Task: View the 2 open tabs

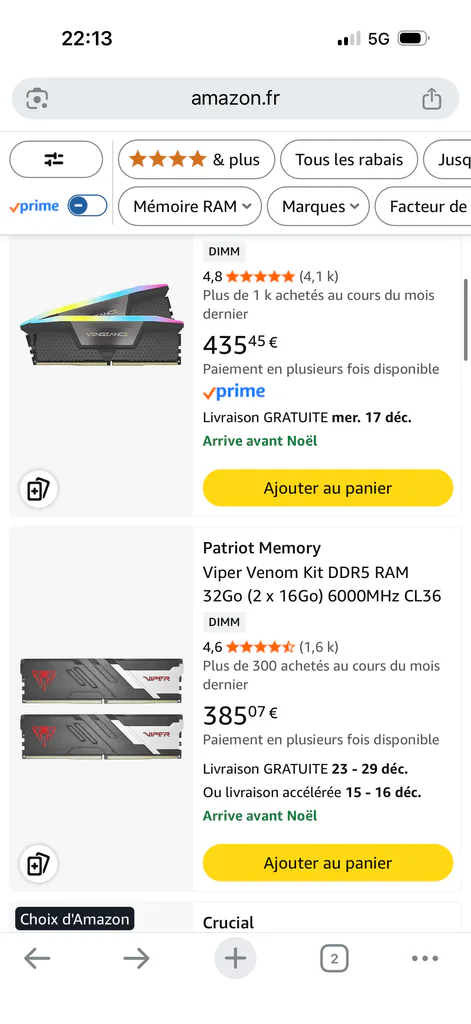Action: coord(334,959)
